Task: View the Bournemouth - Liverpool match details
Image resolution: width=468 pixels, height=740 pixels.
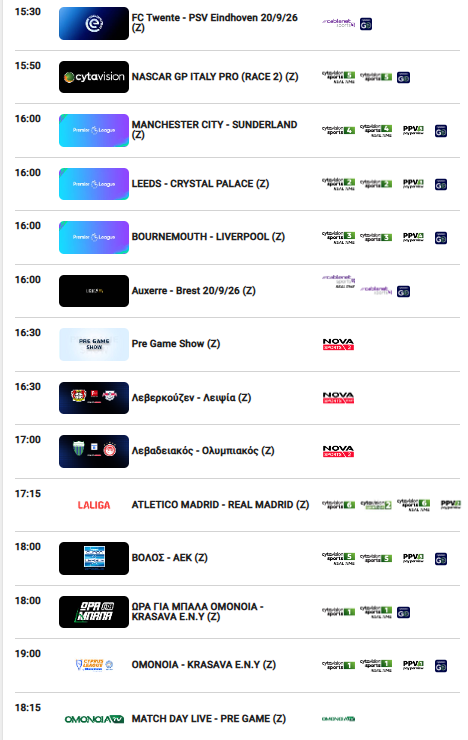Action: point(208,236)
